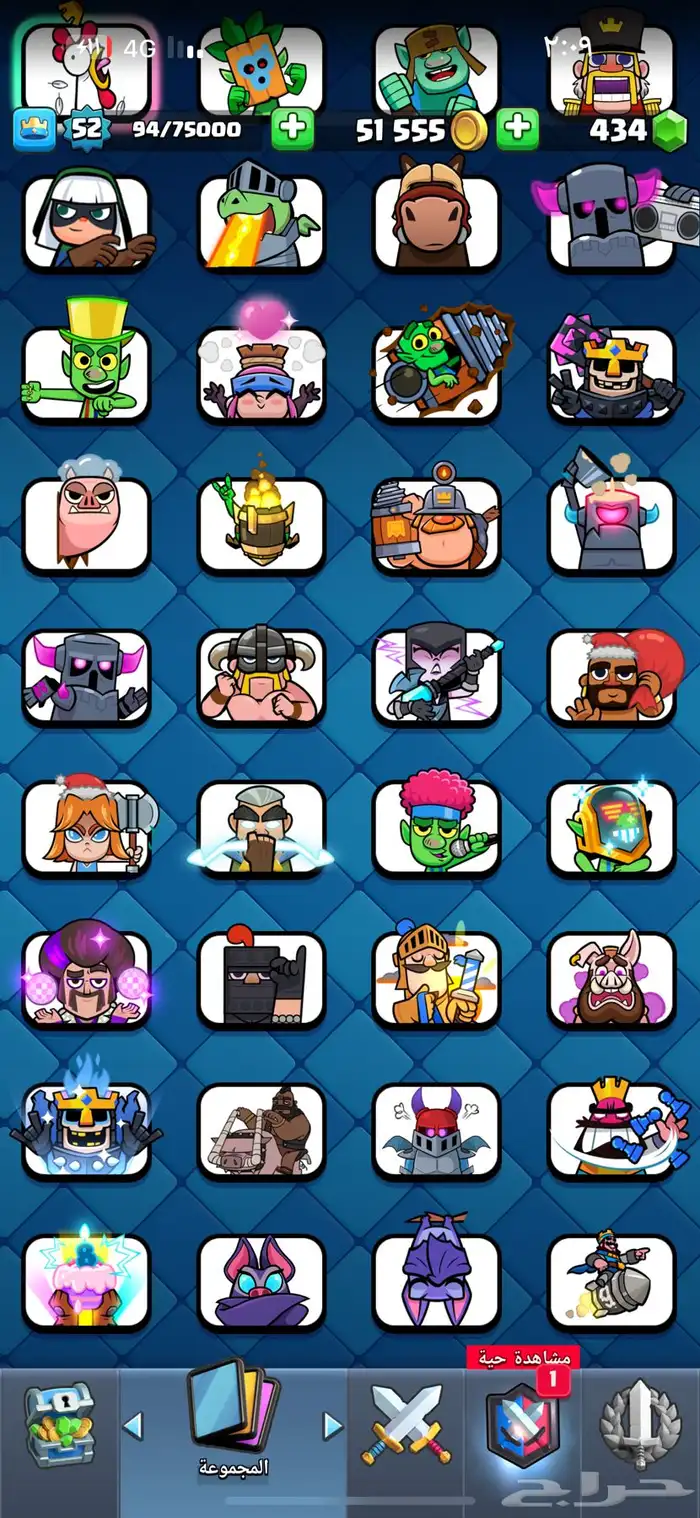Select the birthday cake emote
Image resolution: width=700 pixels, height=1518 pixels.
pos(86,1282)
